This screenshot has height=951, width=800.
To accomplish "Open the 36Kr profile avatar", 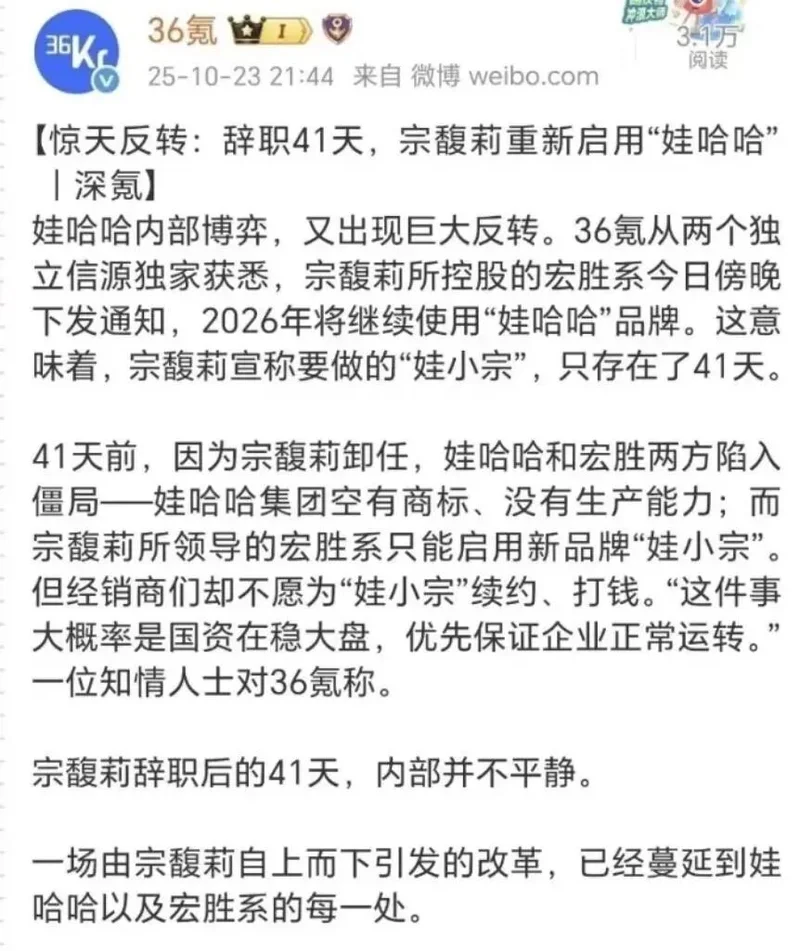I will pos(77,52).
